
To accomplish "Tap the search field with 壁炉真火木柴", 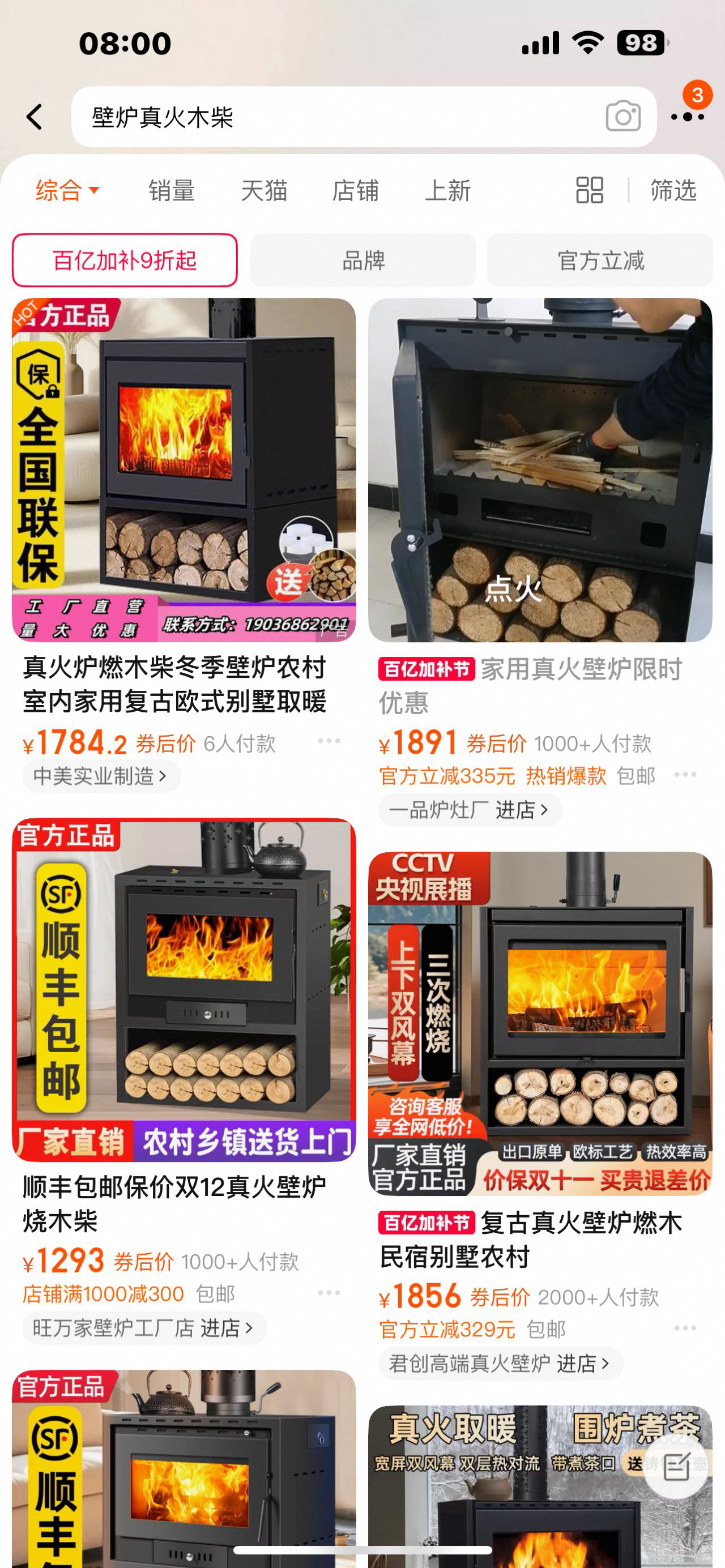I will [335, 117].
